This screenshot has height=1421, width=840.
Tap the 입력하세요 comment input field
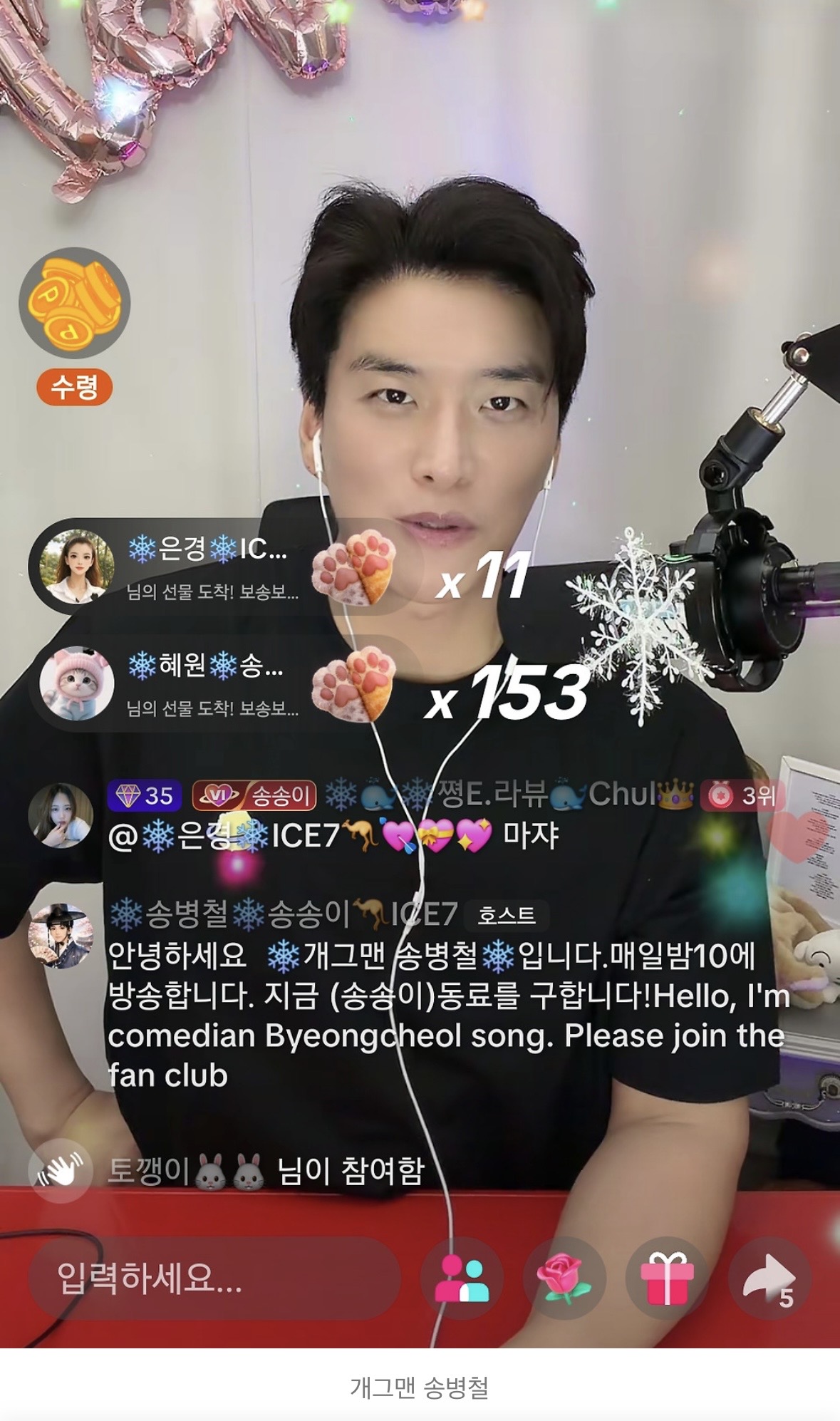214,1278
